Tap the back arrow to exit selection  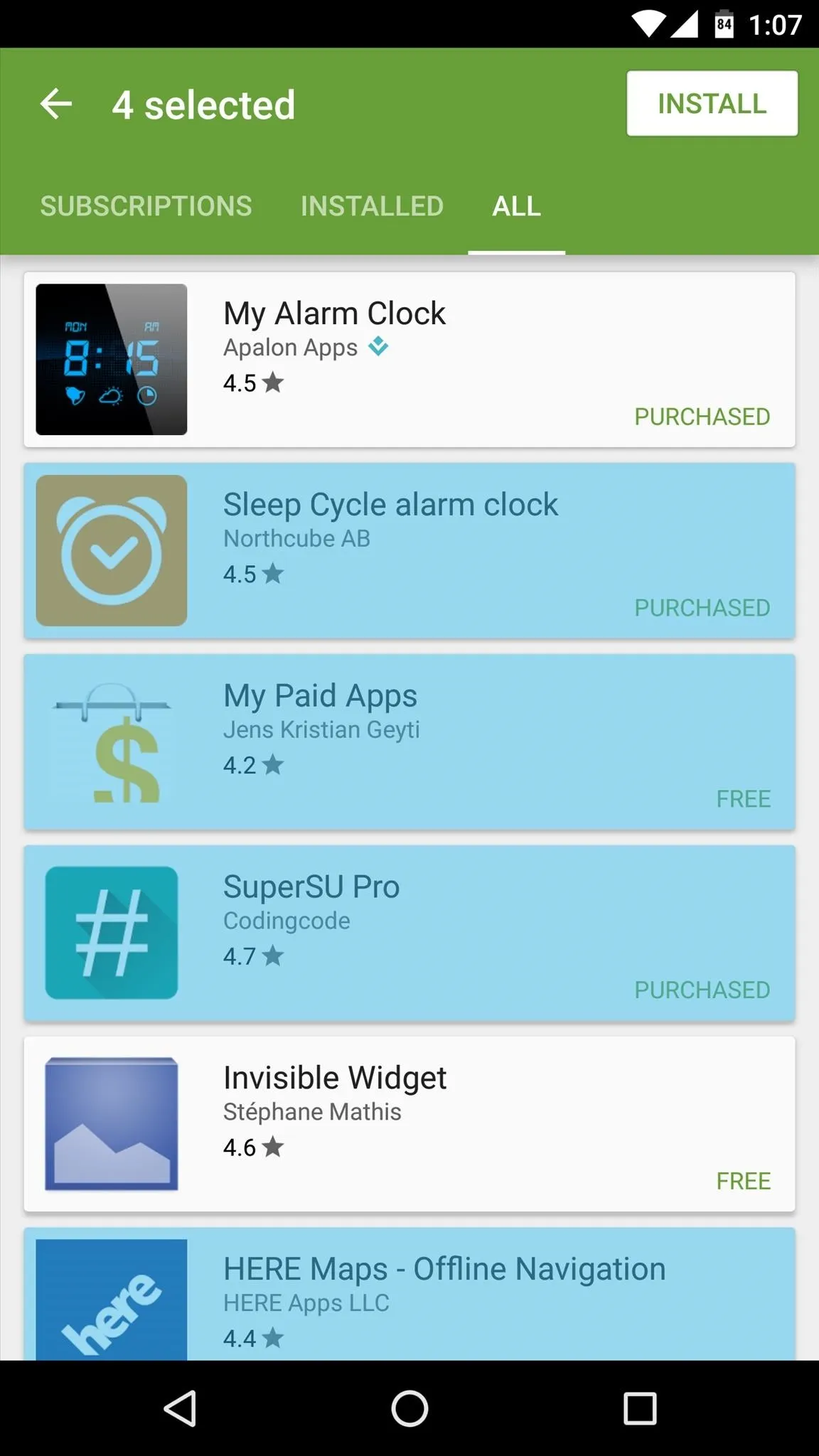[56, 105]
